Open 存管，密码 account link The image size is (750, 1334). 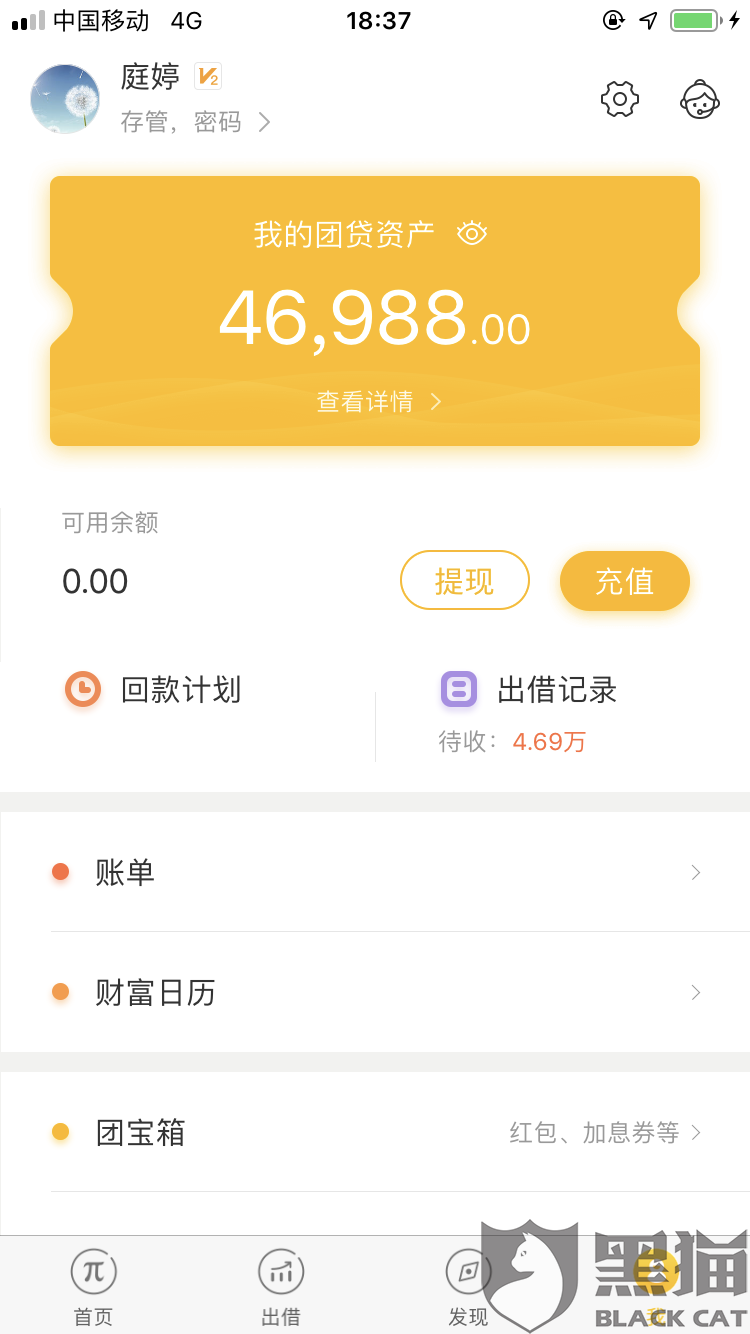click(196, 122)
